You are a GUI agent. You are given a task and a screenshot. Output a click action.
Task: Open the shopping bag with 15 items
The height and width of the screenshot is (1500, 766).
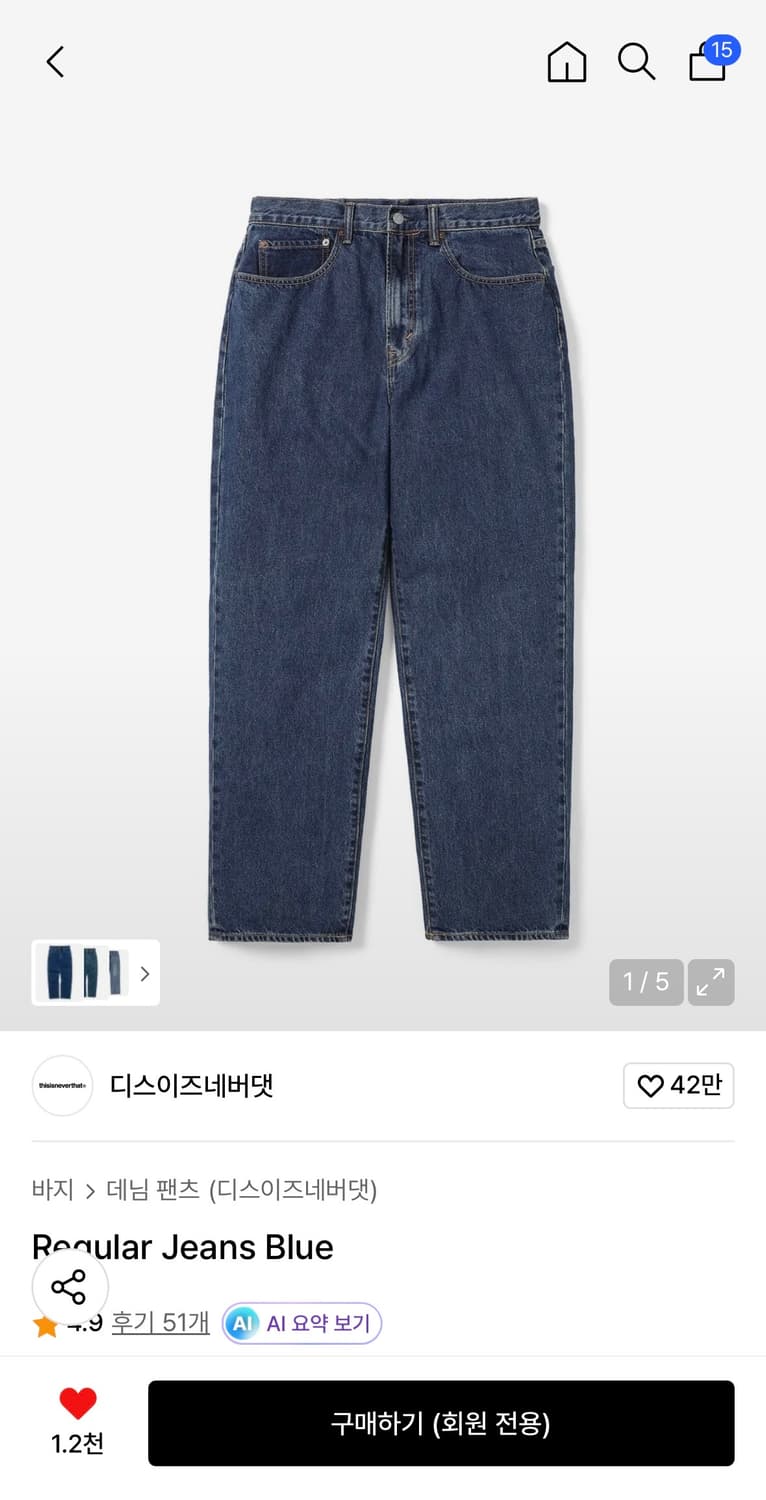pyautogui.click(x=707, y=64)
